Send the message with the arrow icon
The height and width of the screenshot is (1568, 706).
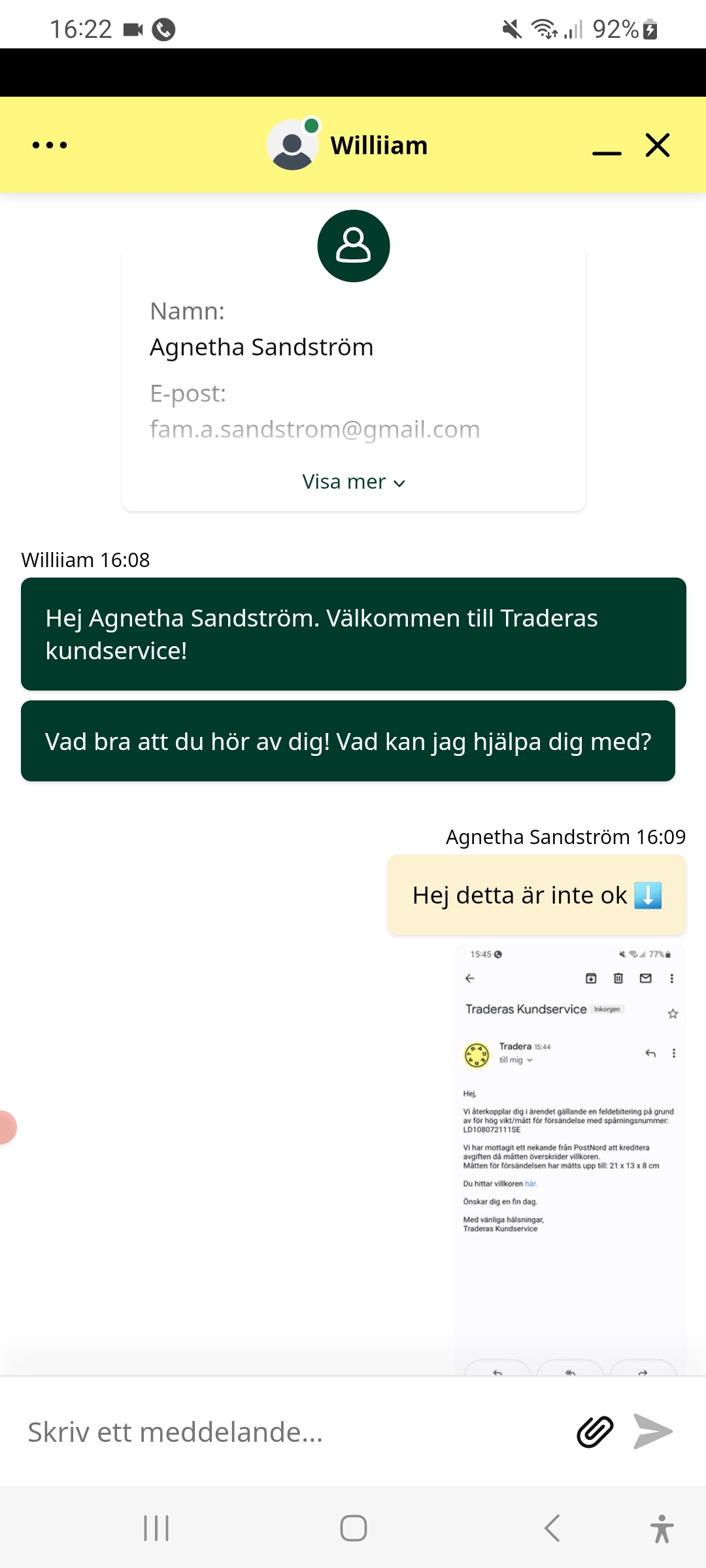[652, 1432]
